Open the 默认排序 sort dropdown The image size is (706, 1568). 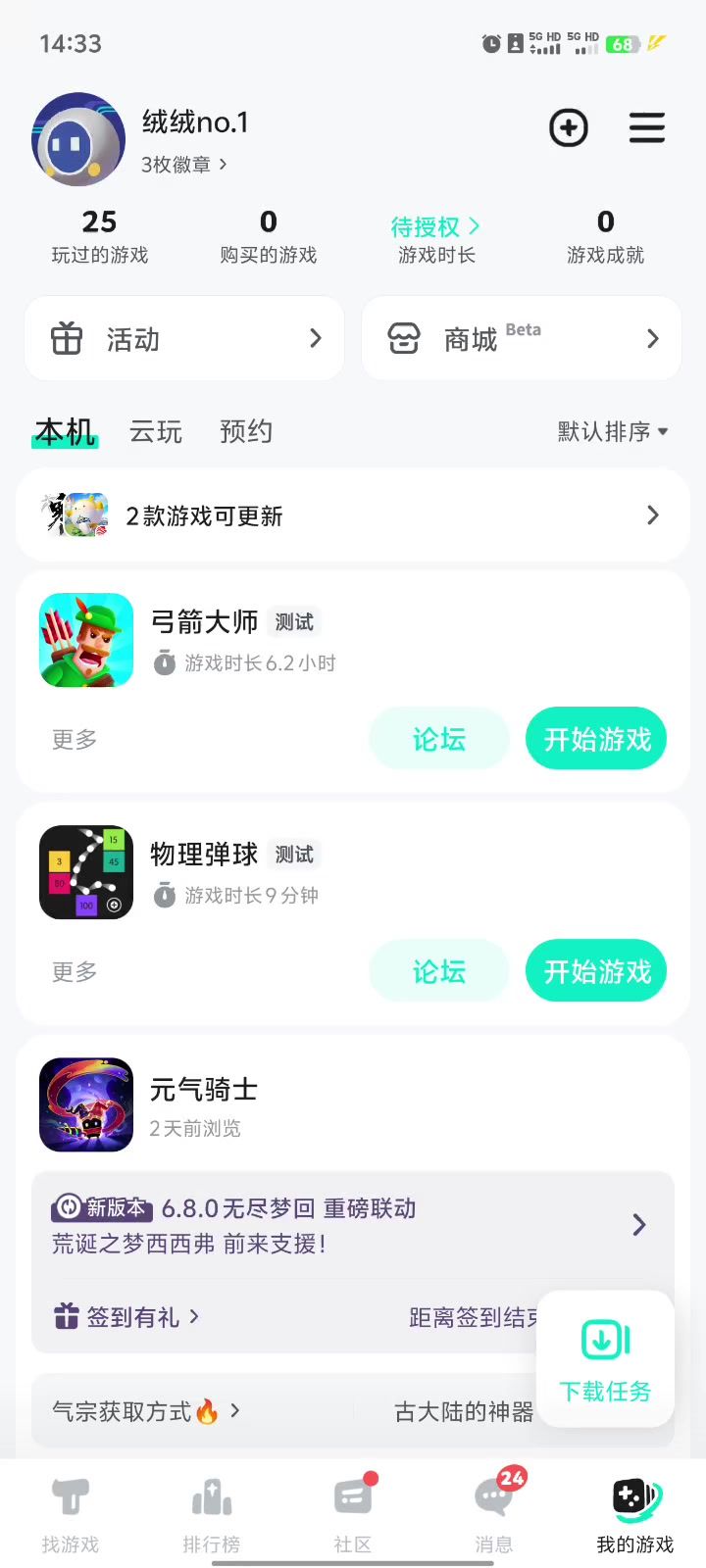(613, 431)
